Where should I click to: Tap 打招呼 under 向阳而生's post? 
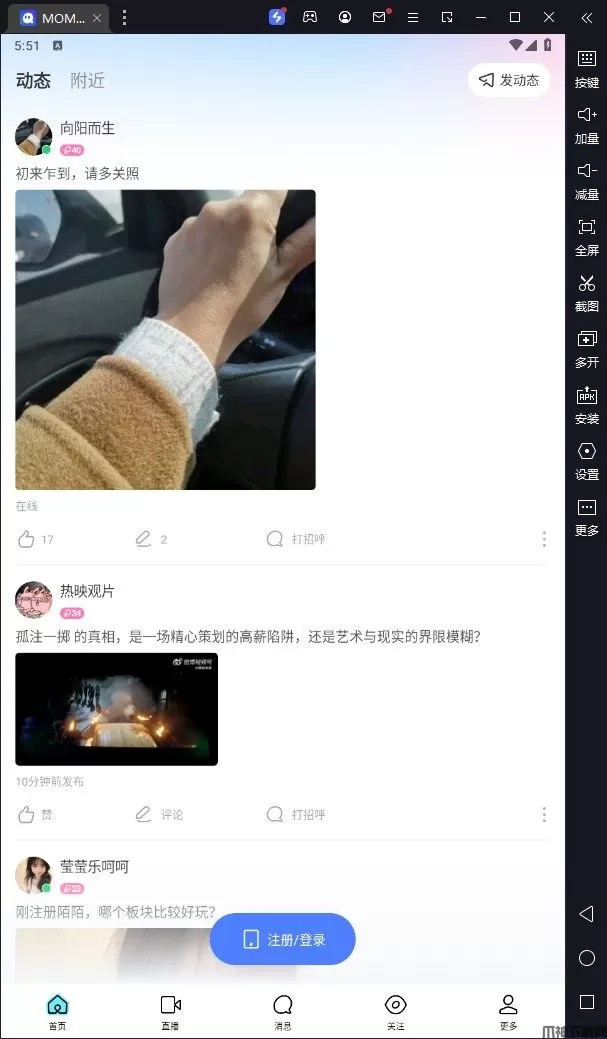click(296, 539)
